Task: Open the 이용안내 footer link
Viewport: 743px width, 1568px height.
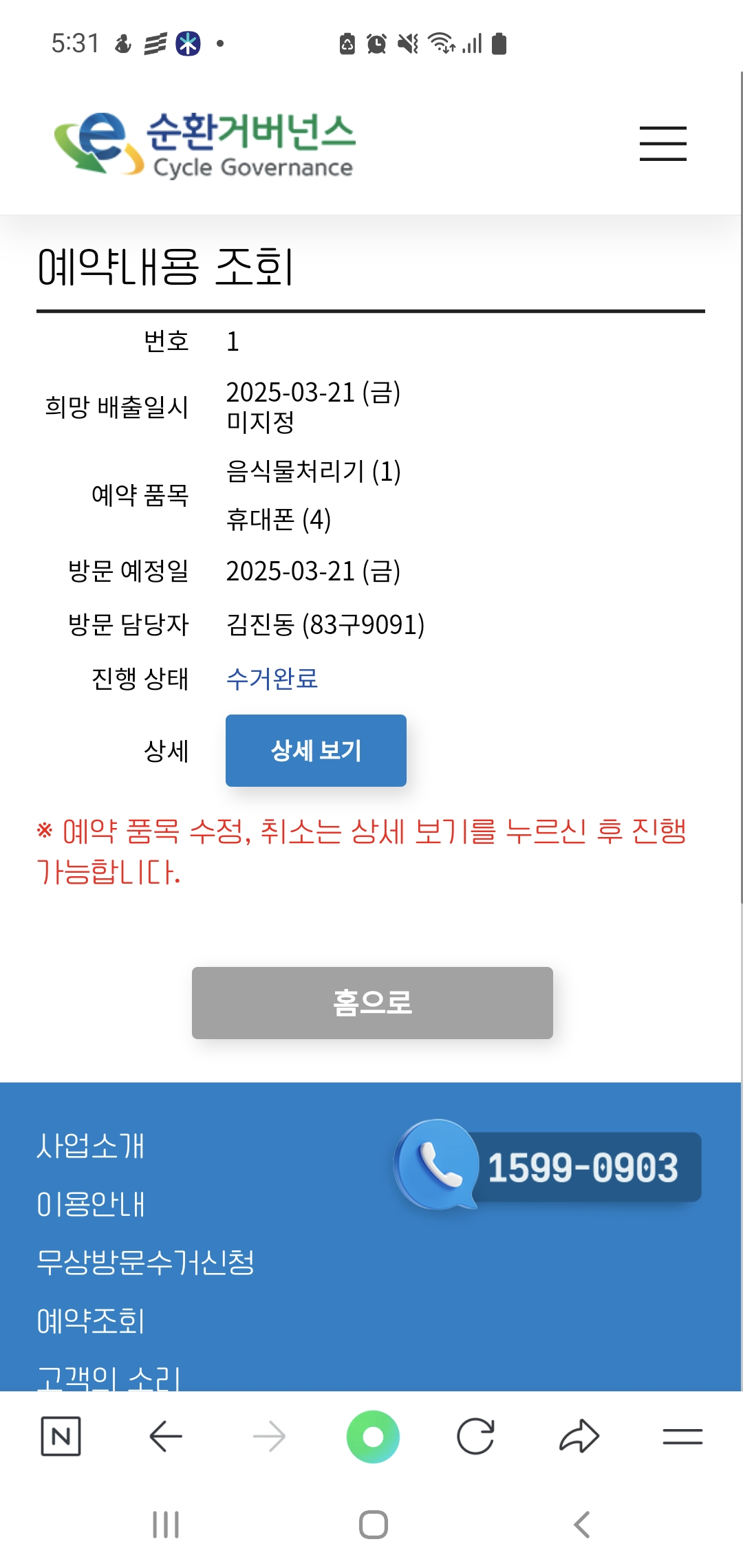Action: click(91, 1204)
